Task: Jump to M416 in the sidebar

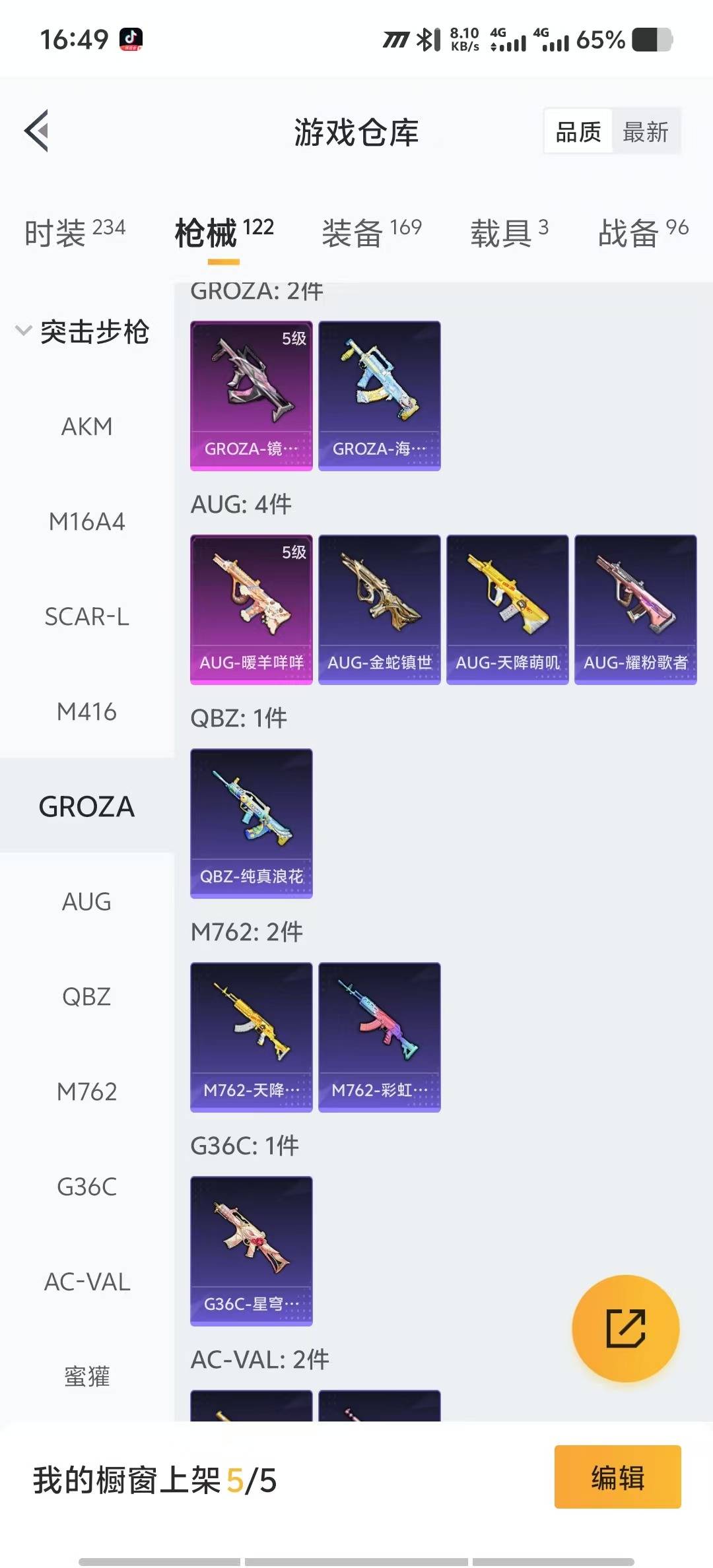Action: click(x=86, y=711)
